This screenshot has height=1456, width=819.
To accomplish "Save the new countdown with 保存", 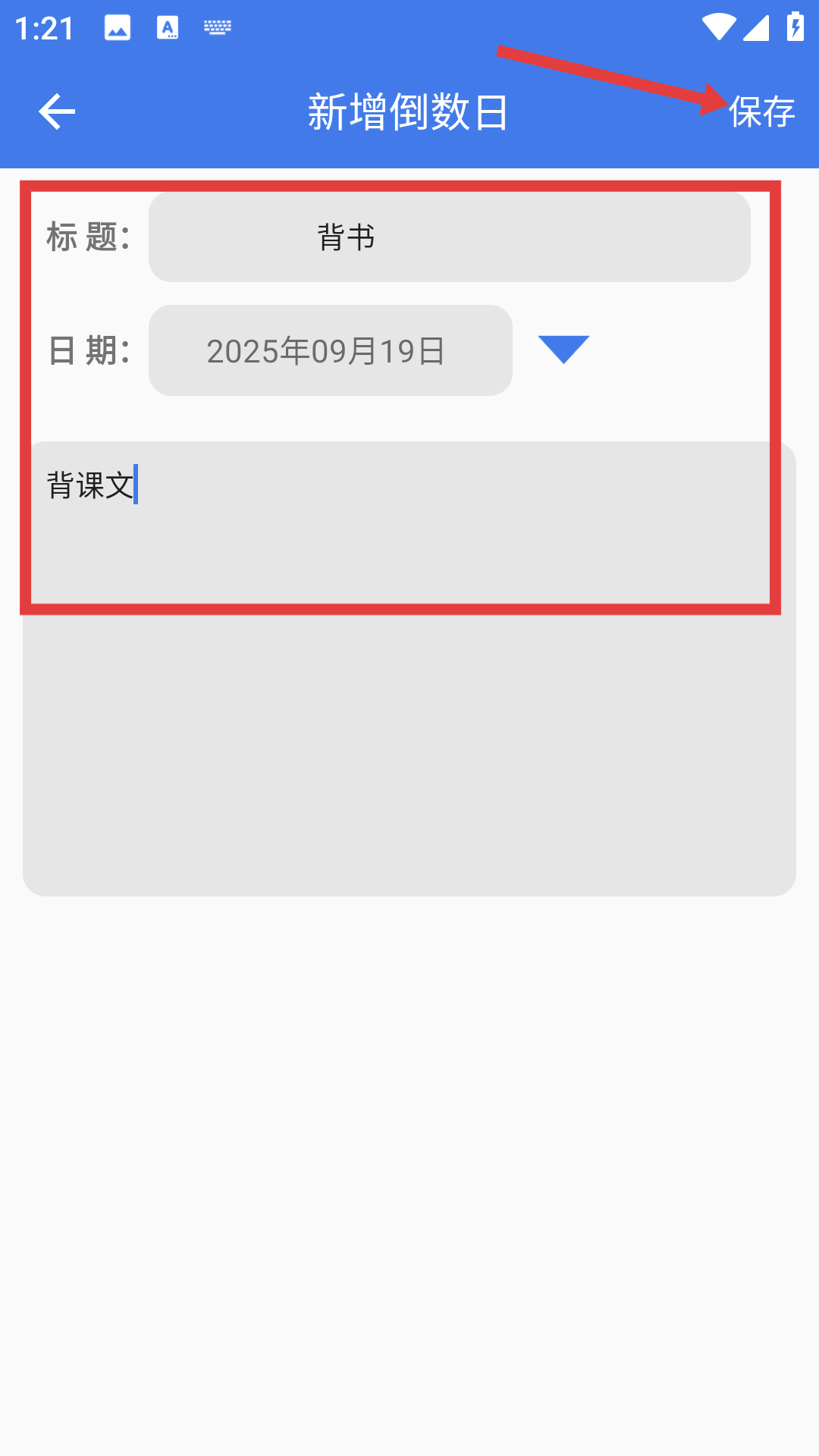I will coord(761,112).
